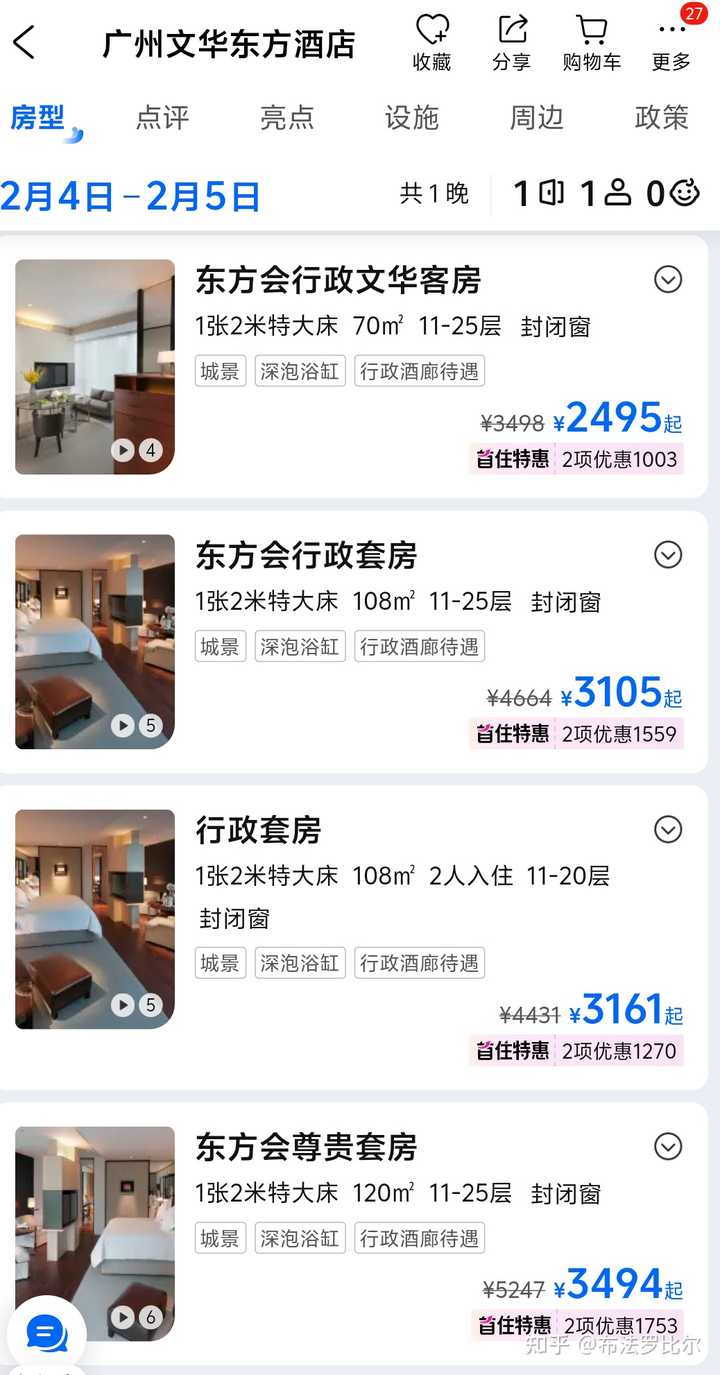
Task: Add hotel to favorites with 收藏
Action: (432, 42)
